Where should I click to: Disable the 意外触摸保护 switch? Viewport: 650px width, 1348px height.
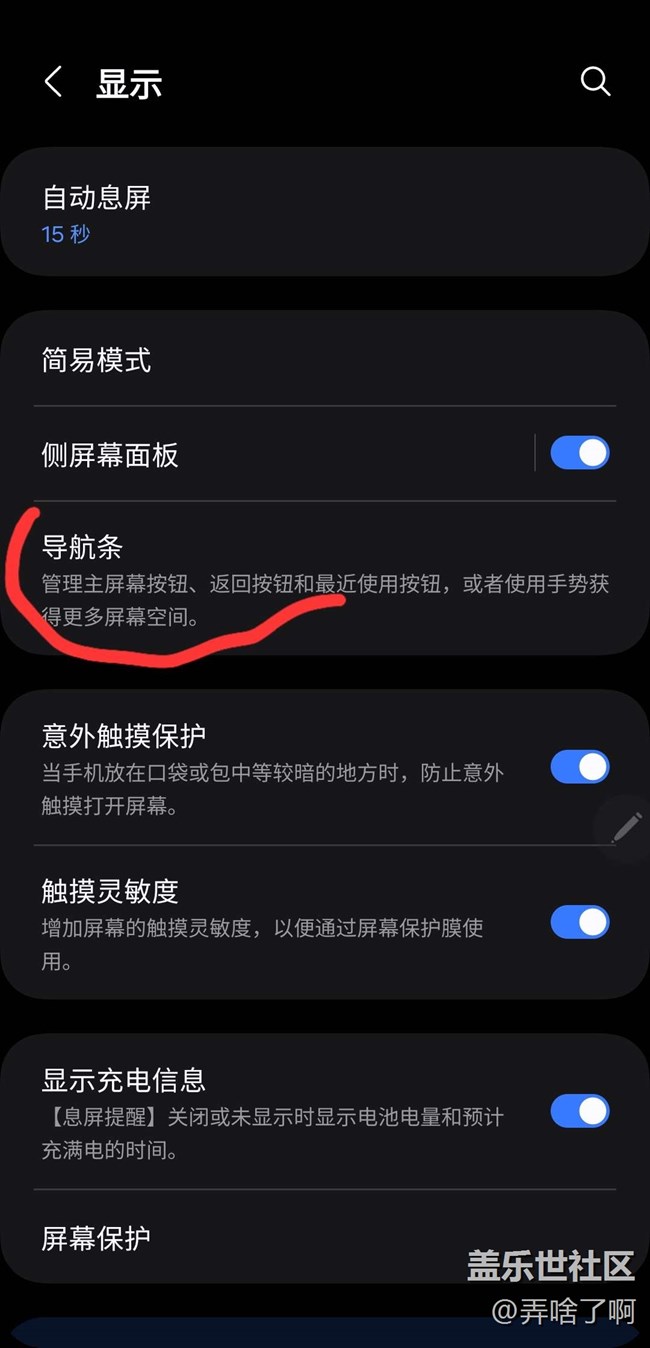tap(580, 767)
